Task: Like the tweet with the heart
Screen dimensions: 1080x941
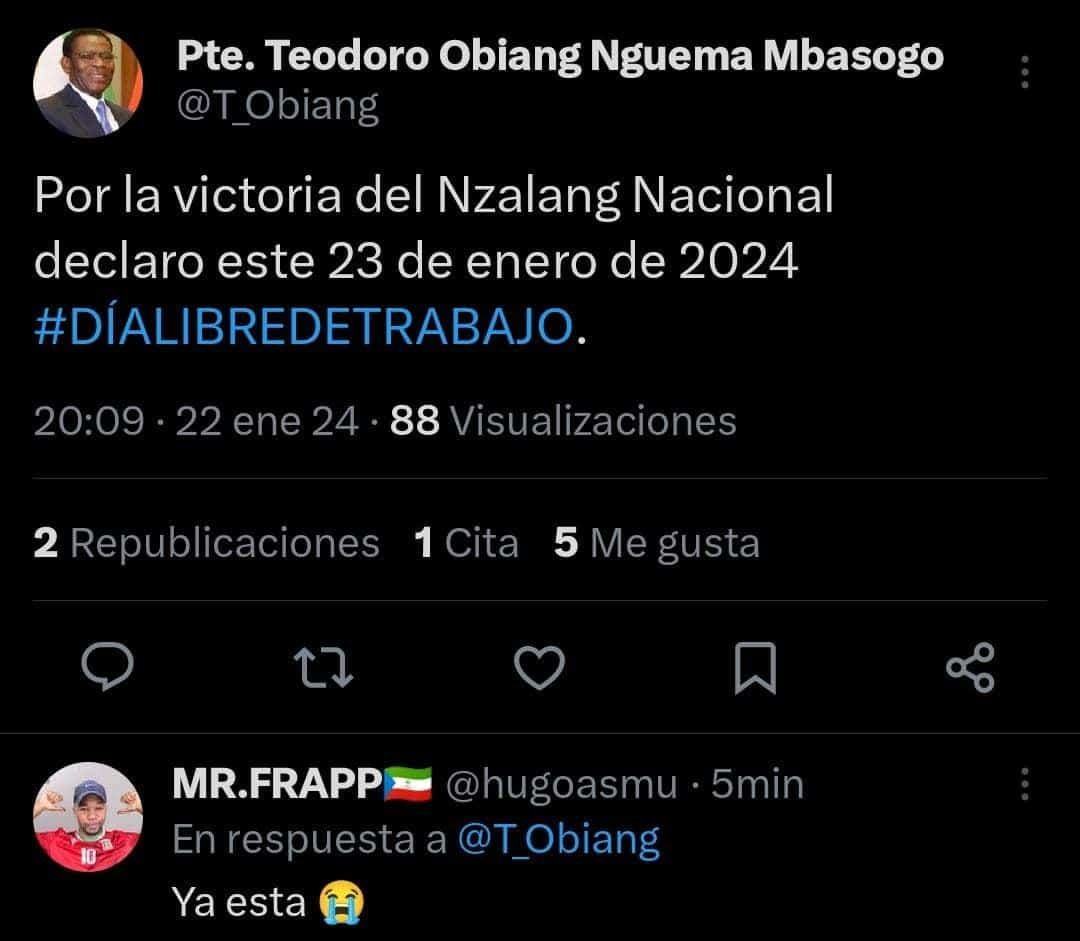Action: point(542,668)
